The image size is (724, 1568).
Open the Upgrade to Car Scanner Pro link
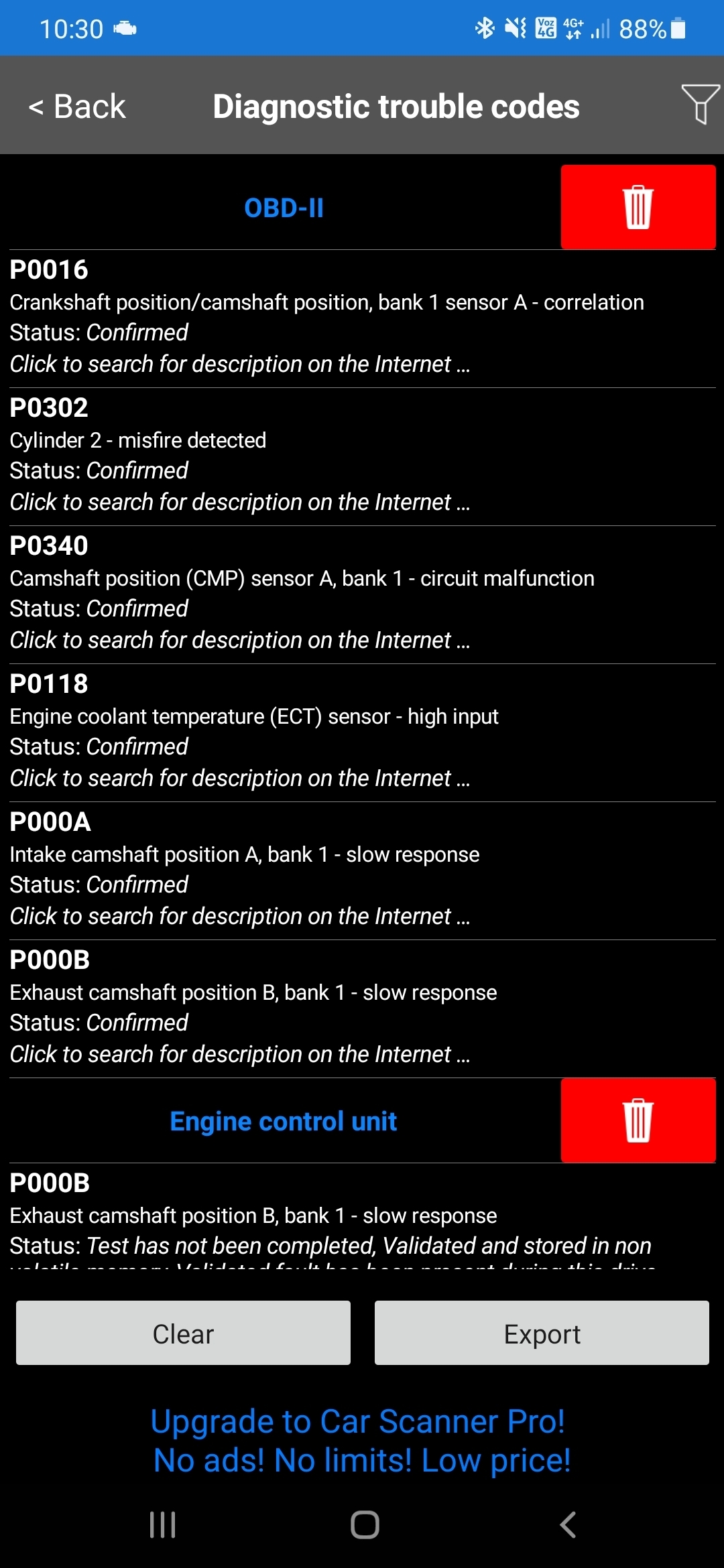(x=361, y=1441)
